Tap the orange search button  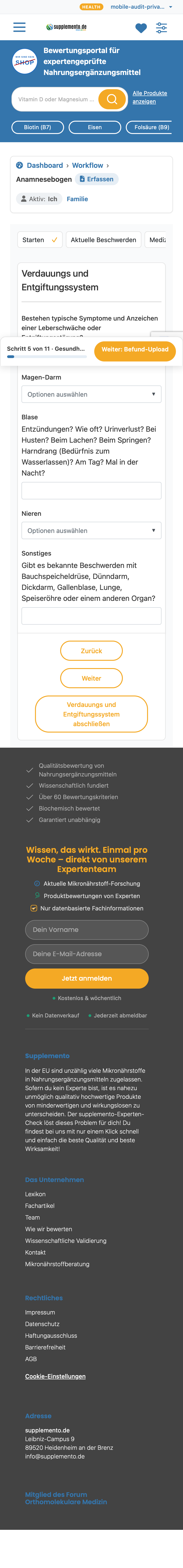[x=112, y=99]
